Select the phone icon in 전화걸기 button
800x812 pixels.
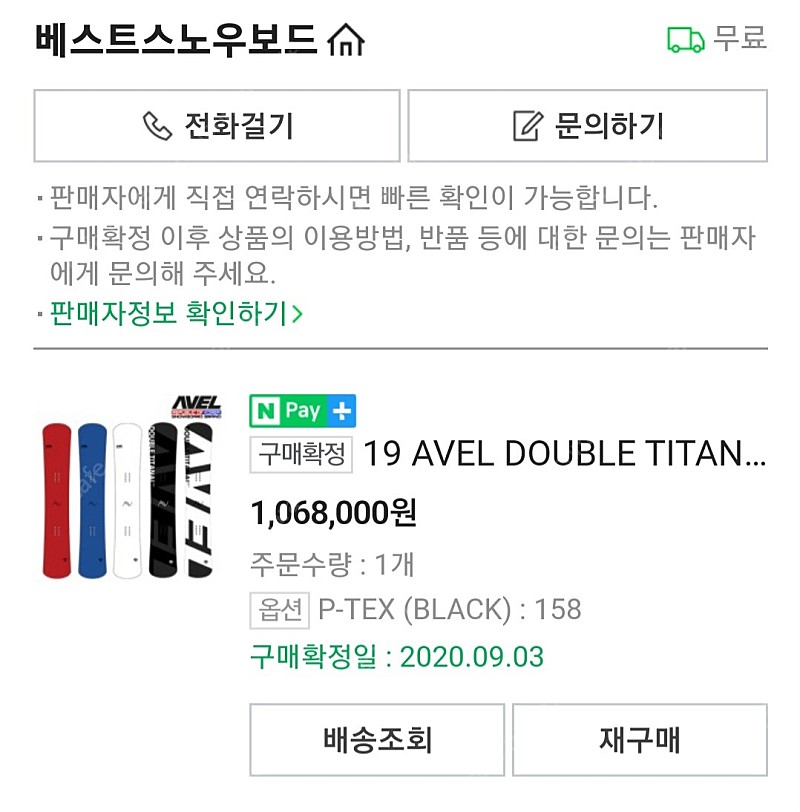[156, 124]
